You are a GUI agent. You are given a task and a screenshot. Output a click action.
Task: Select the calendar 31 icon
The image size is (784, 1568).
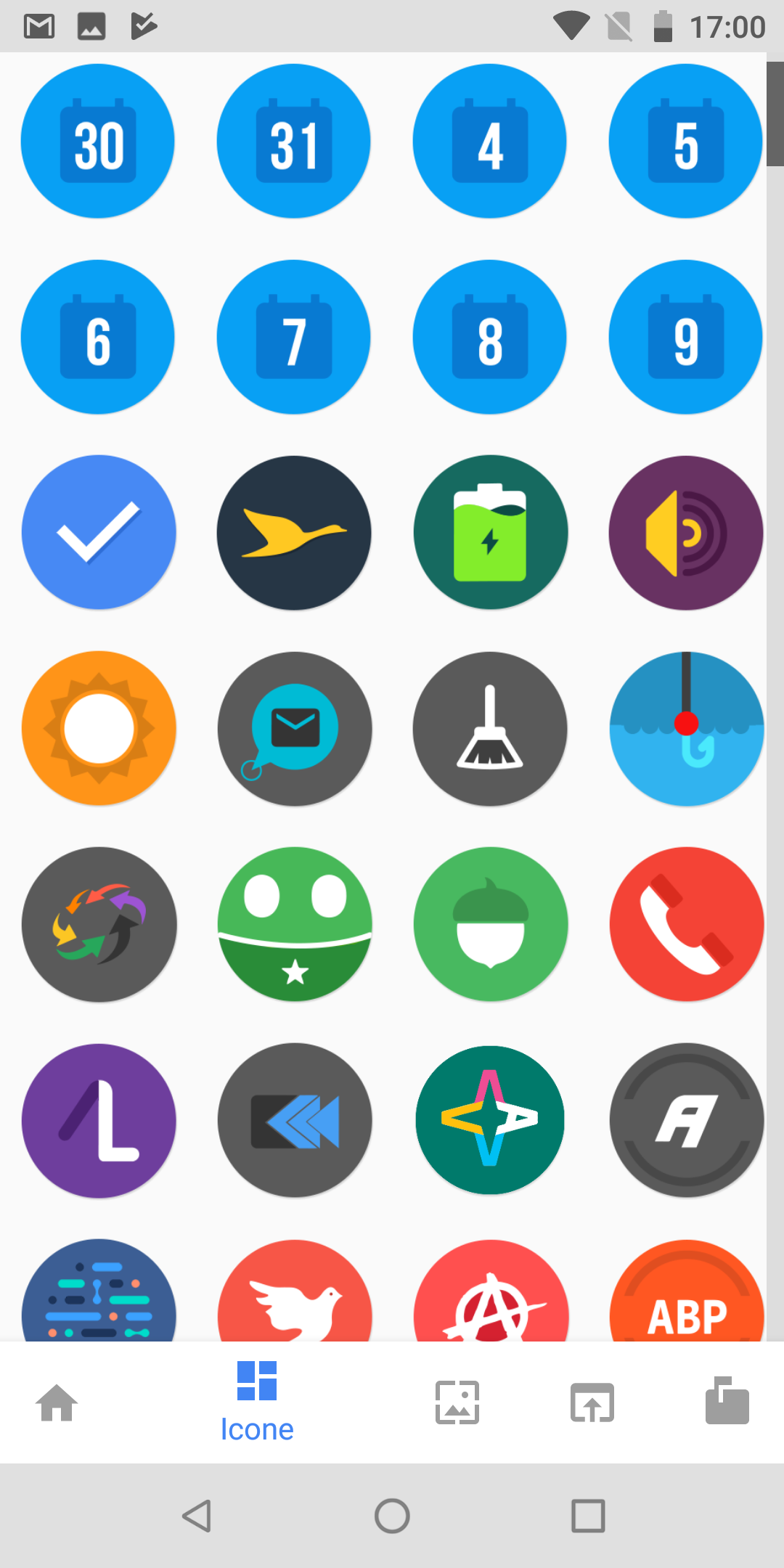[294, 141]
